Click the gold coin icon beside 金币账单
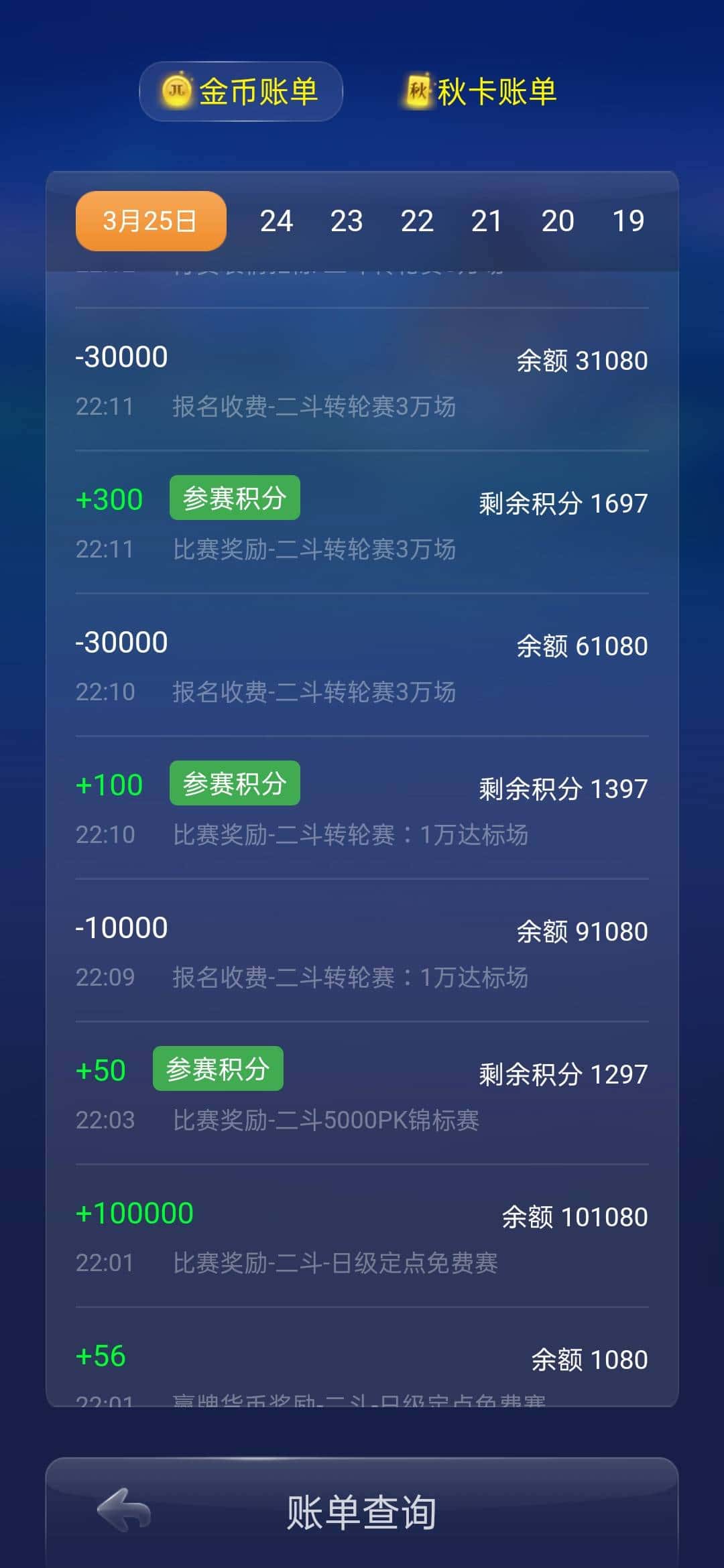The height and width of the screenshot is (1568, 724). click(x=176, y=90)
